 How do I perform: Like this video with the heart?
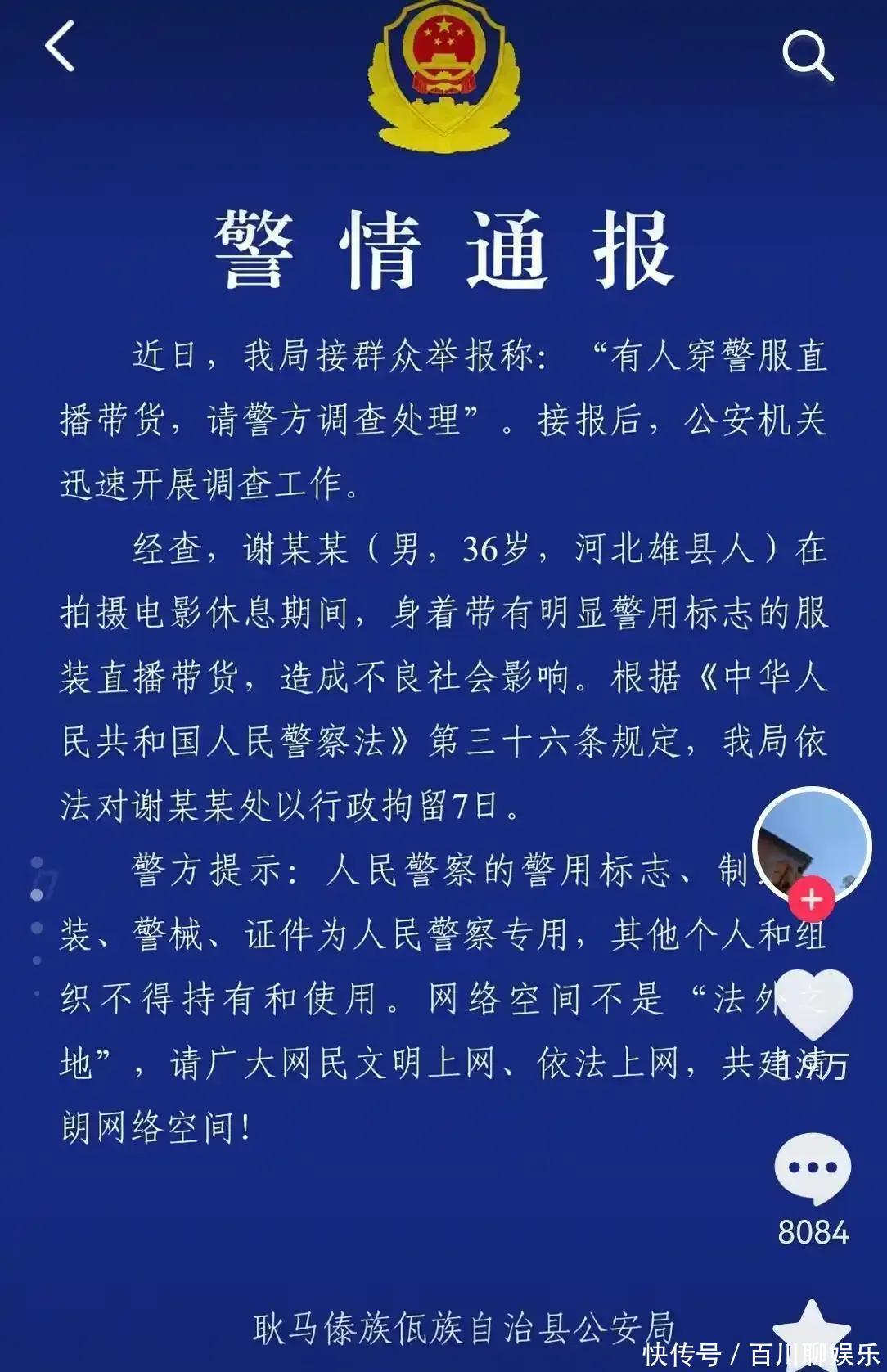point(813,1003)
